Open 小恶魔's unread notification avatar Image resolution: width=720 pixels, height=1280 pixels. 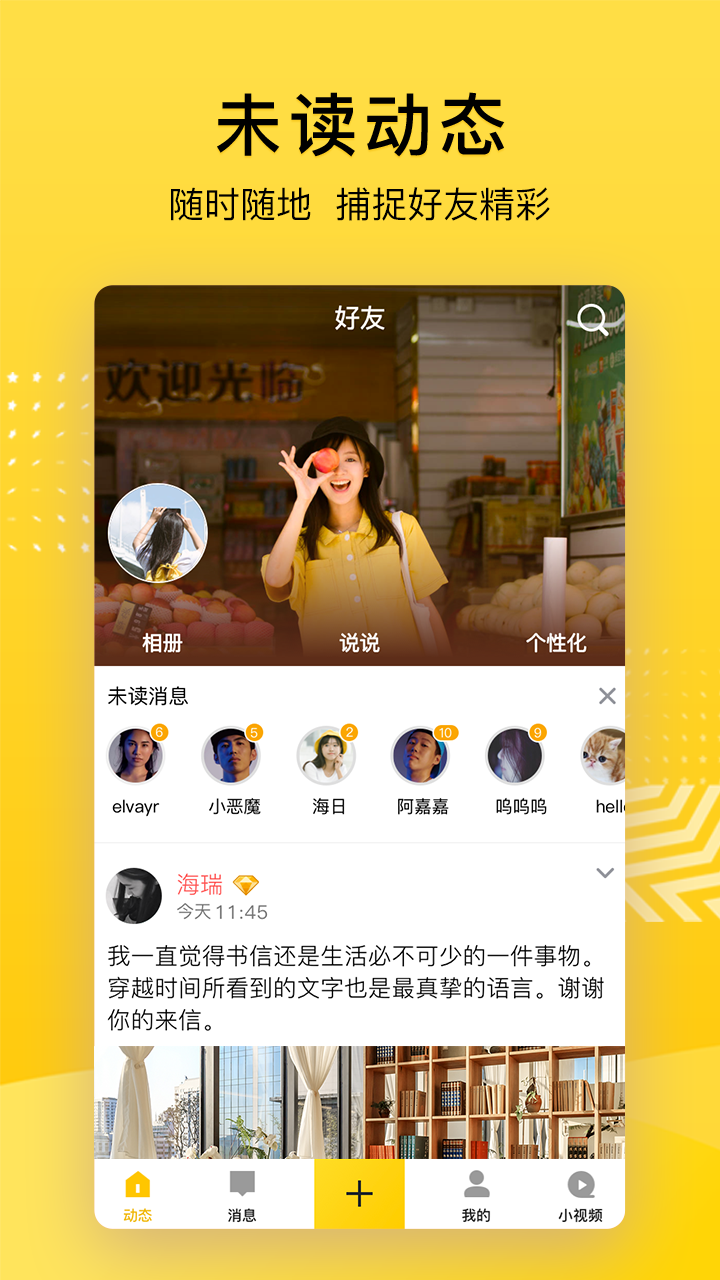[x=232, y=757]
